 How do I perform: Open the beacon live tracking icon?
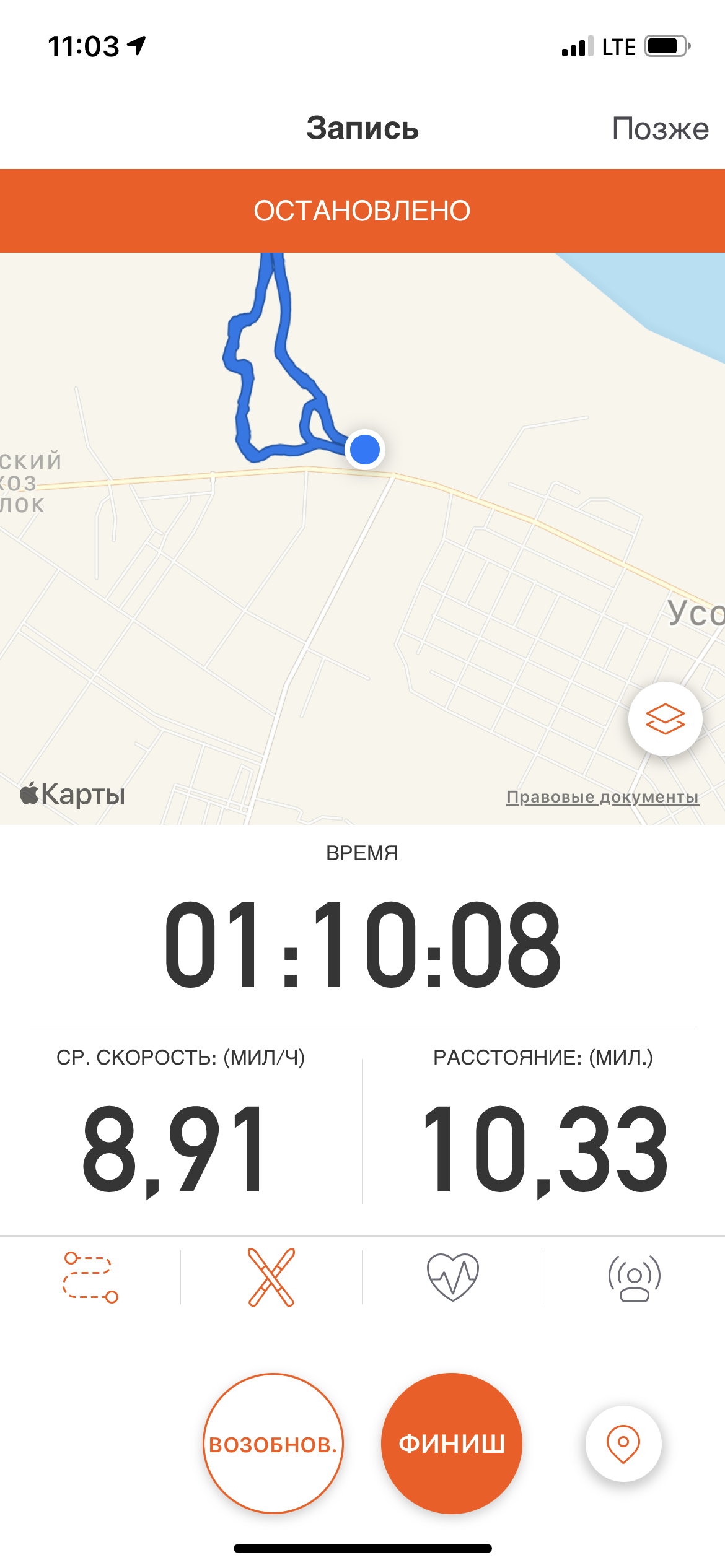[634, 1278]
